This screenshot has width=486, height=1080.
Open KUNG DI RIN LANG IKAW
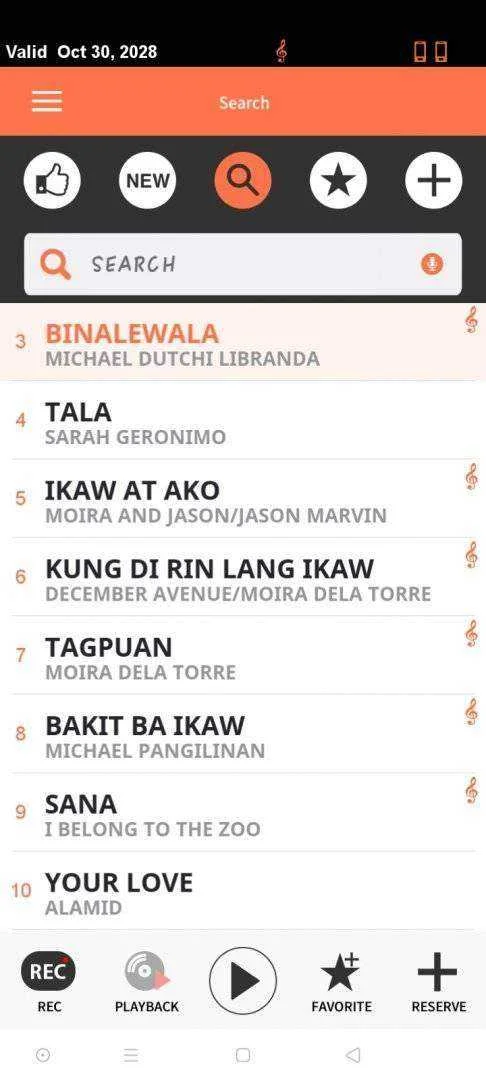[243, 577]
